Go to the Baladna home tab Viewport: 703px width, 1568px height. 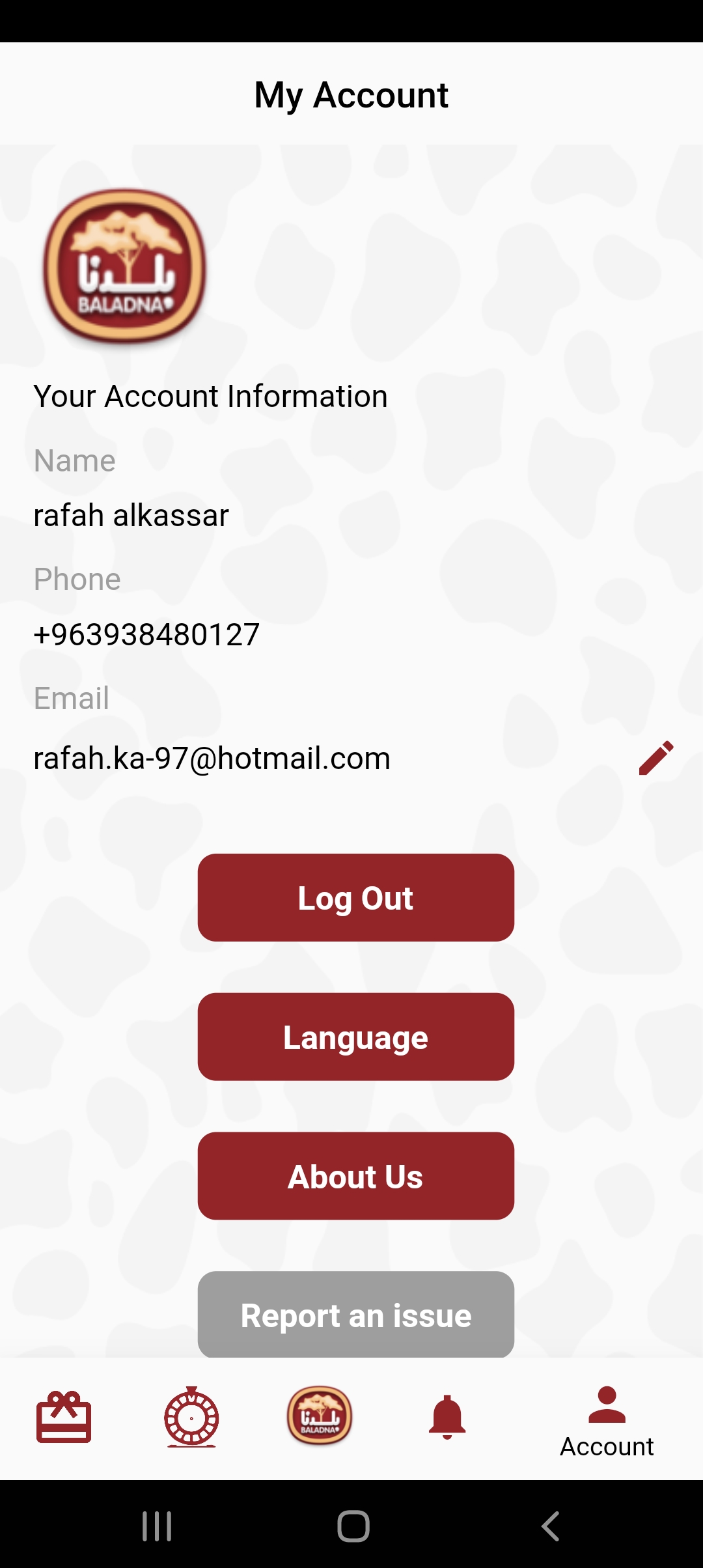320,1416
